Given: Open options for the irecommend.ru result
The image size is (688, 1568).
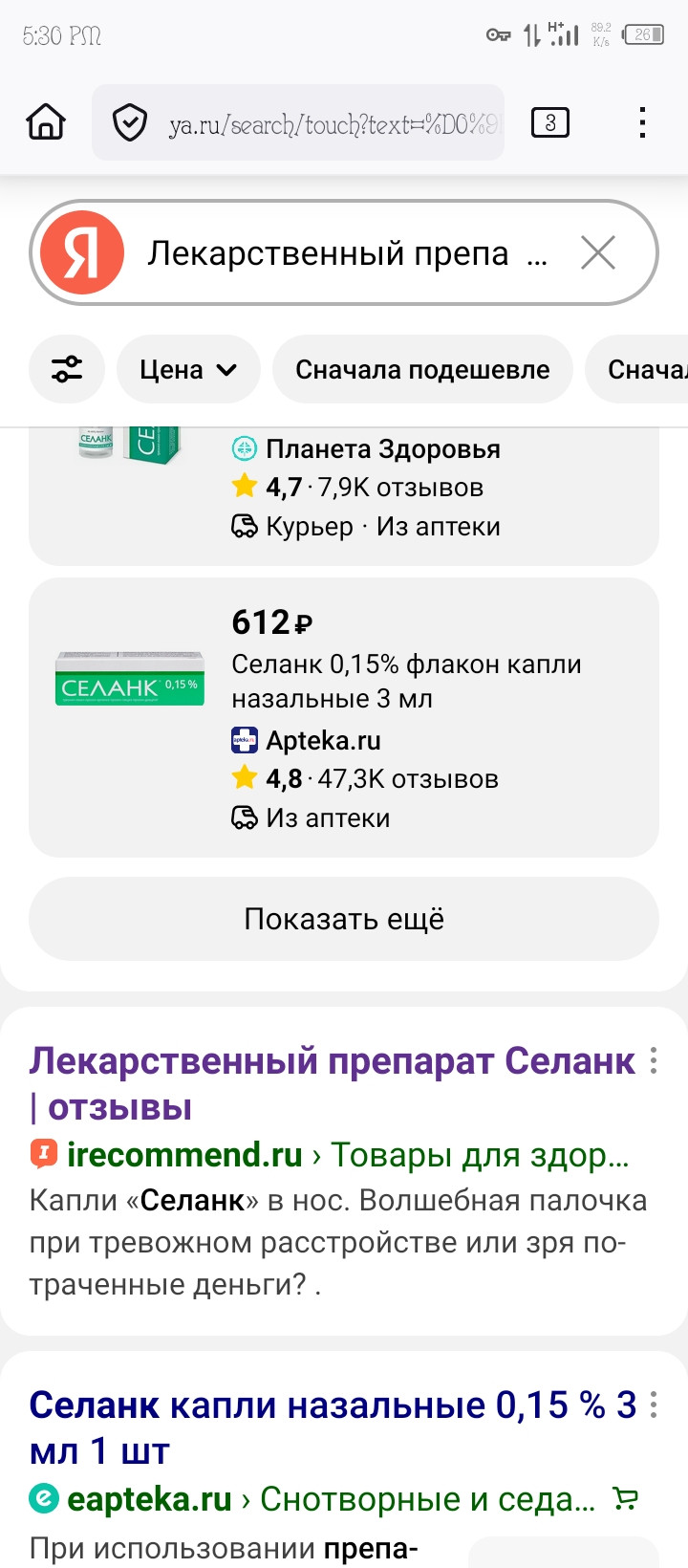Looking at the screenshot, I should coord(654,1060).
